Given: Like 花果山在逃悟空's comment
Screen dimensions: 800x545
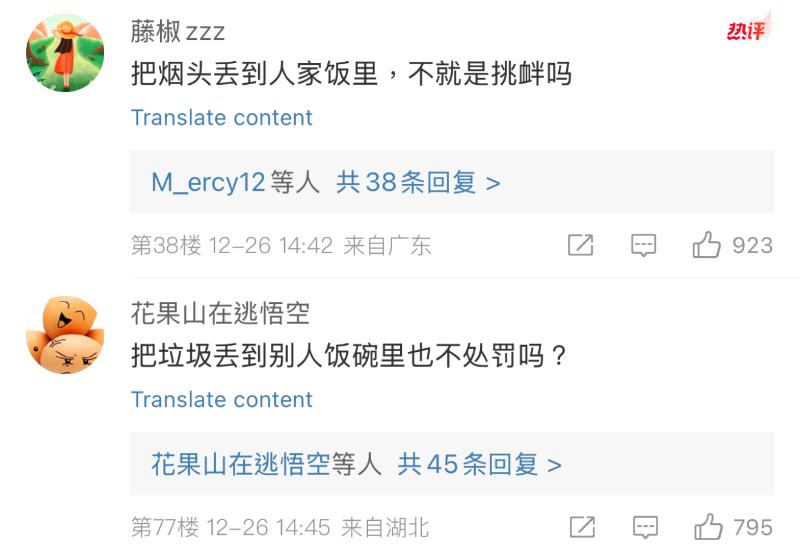Looking at the screenshot, I should pyautogui.click(x=708, y=527).
